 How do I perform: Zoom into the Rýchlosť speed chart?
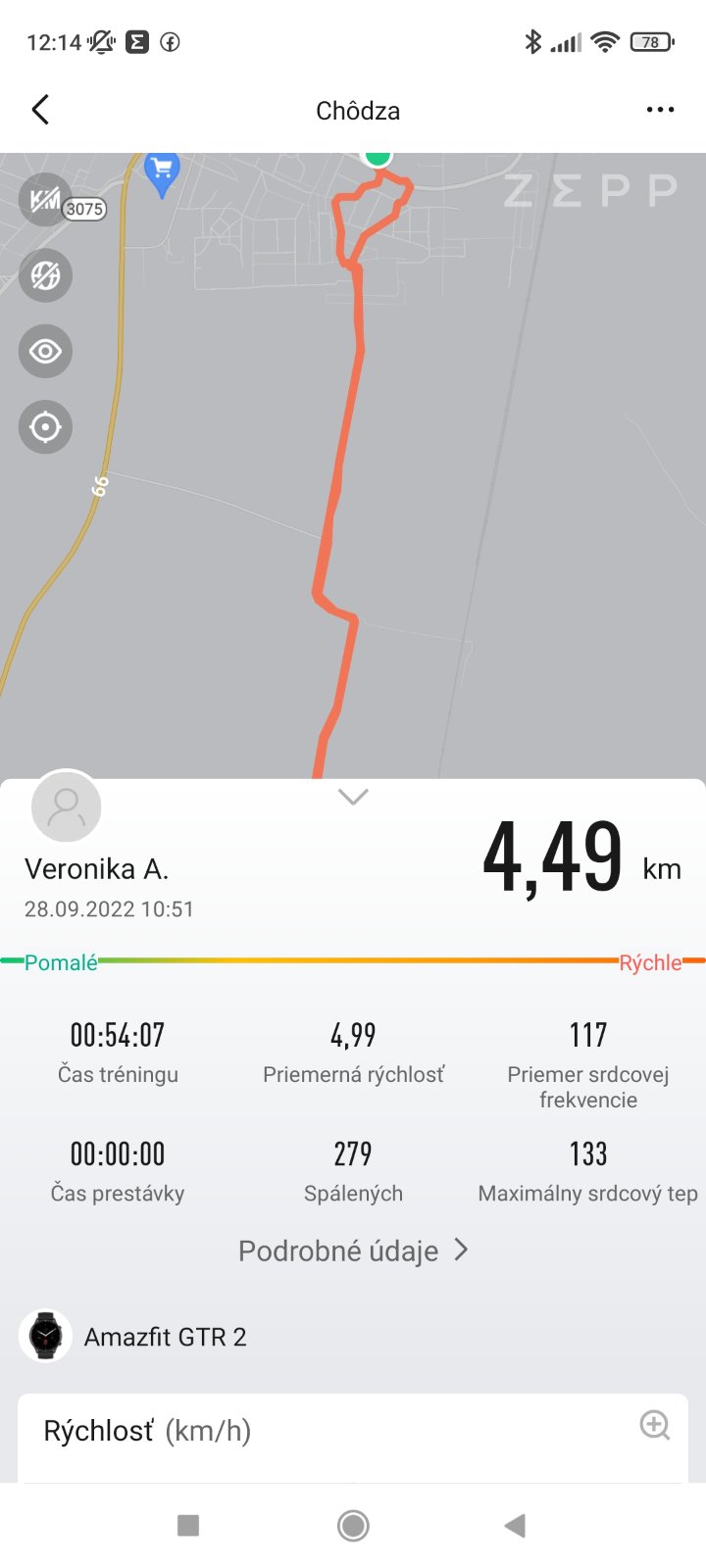[654, 1425]
